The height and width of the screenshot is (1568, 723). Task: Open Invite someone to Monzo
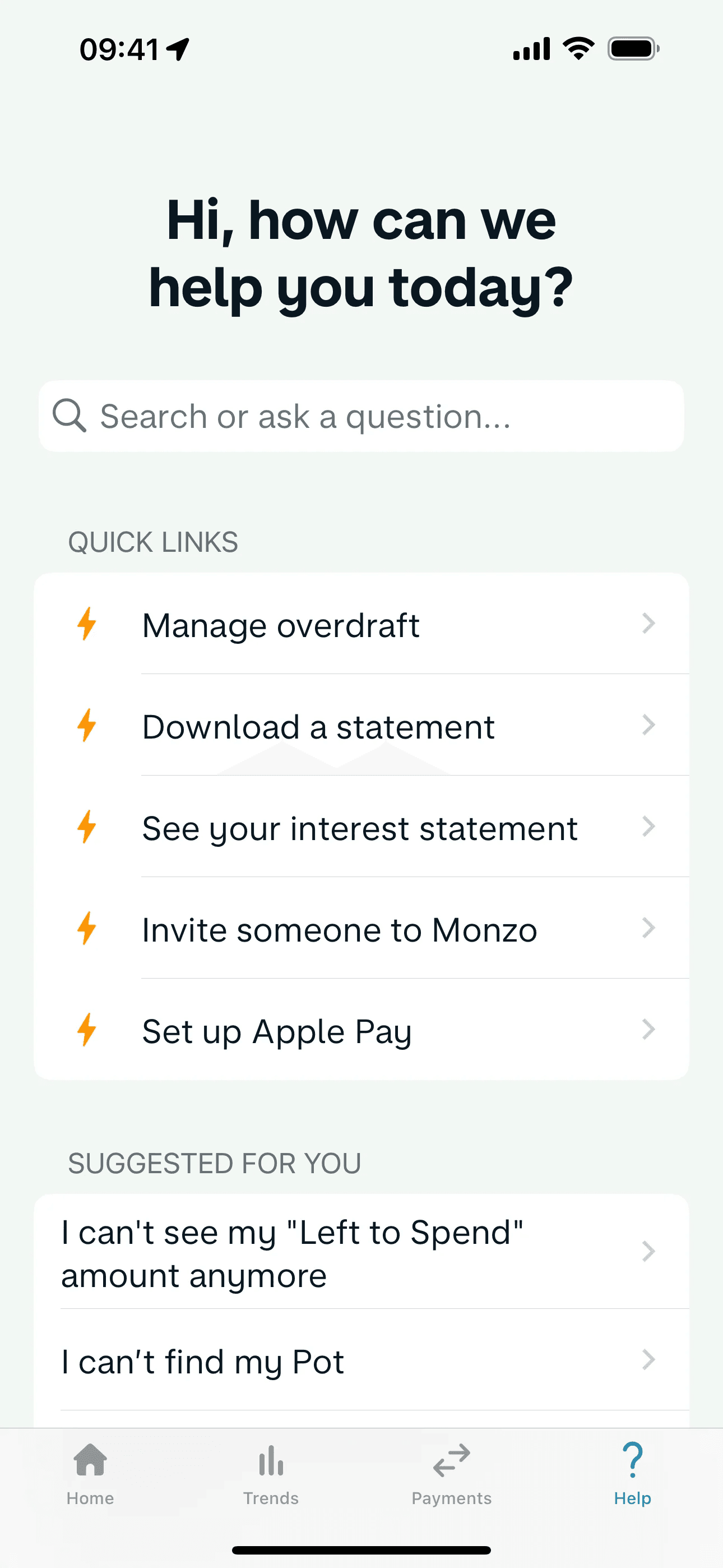[x=361, y=928]
